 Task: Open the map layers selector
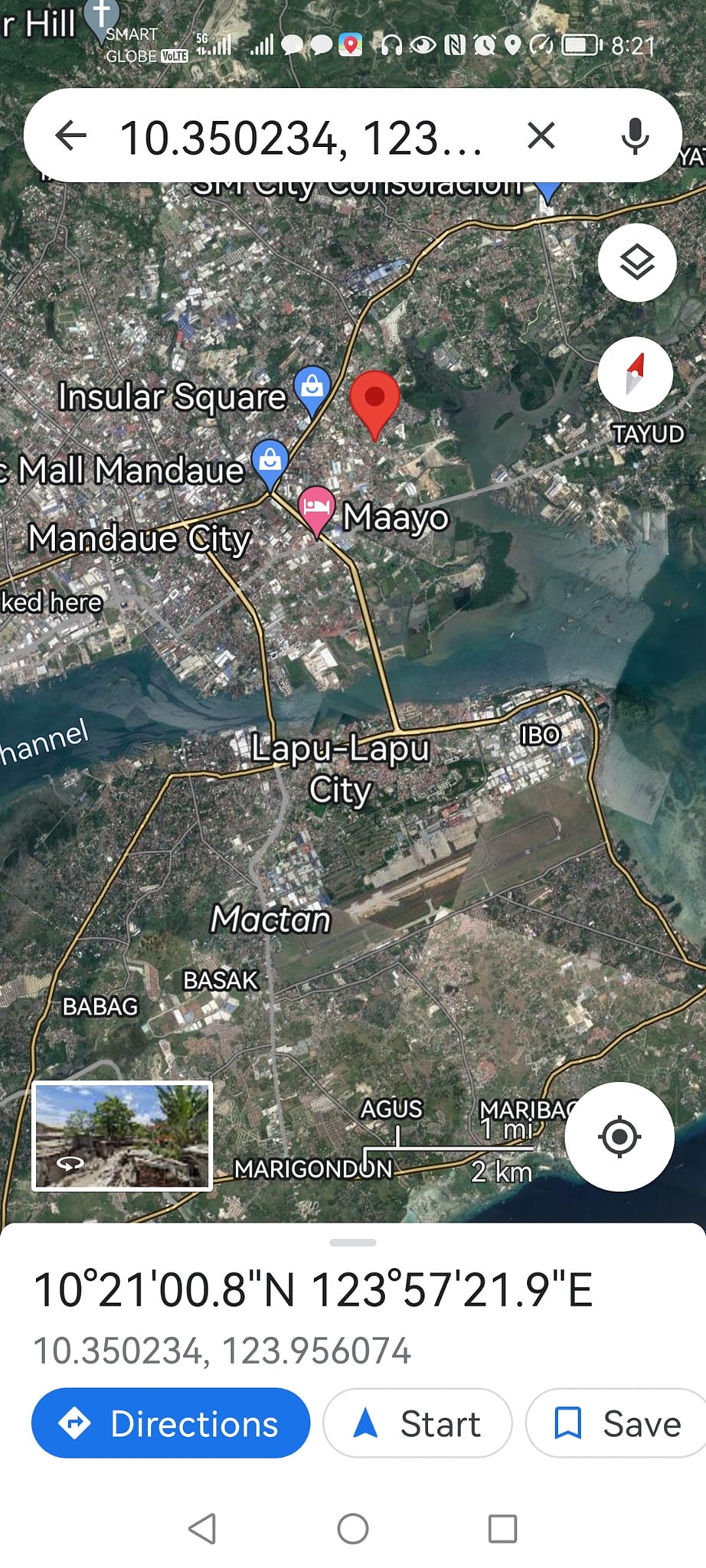tap(636, 263)
